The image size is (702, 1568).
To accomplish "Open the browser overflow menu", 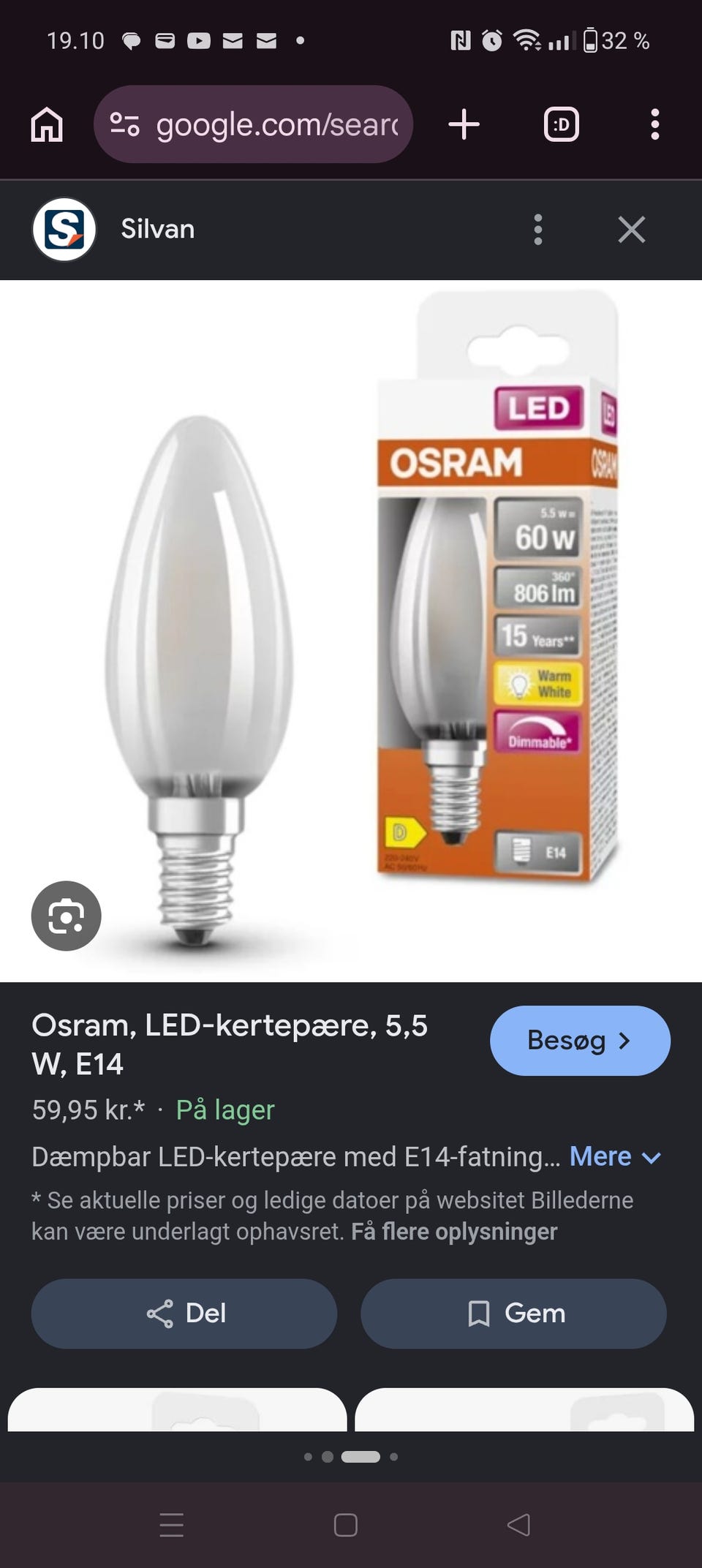I will point(655,124).
